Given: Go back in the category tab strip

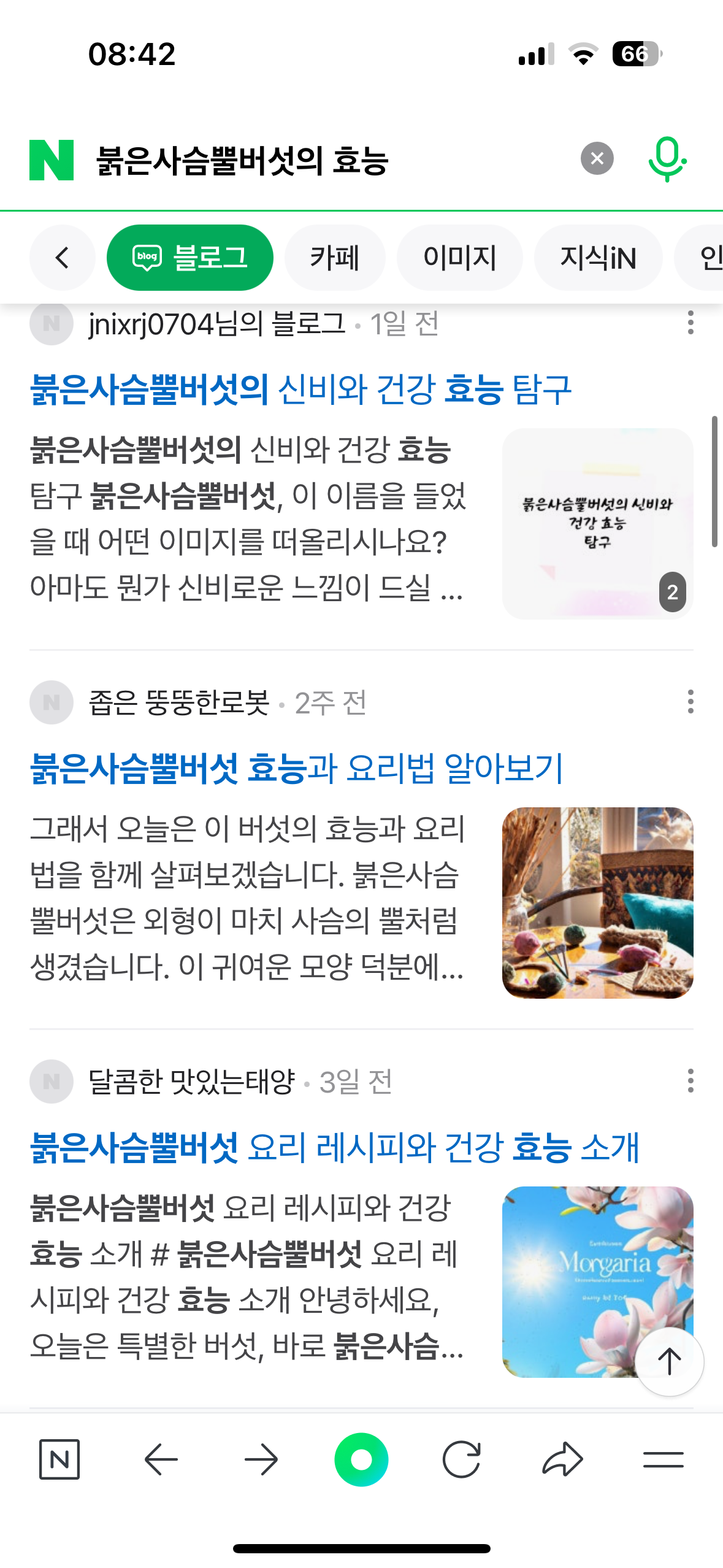Looking at the screenshot, I should 62,258.
